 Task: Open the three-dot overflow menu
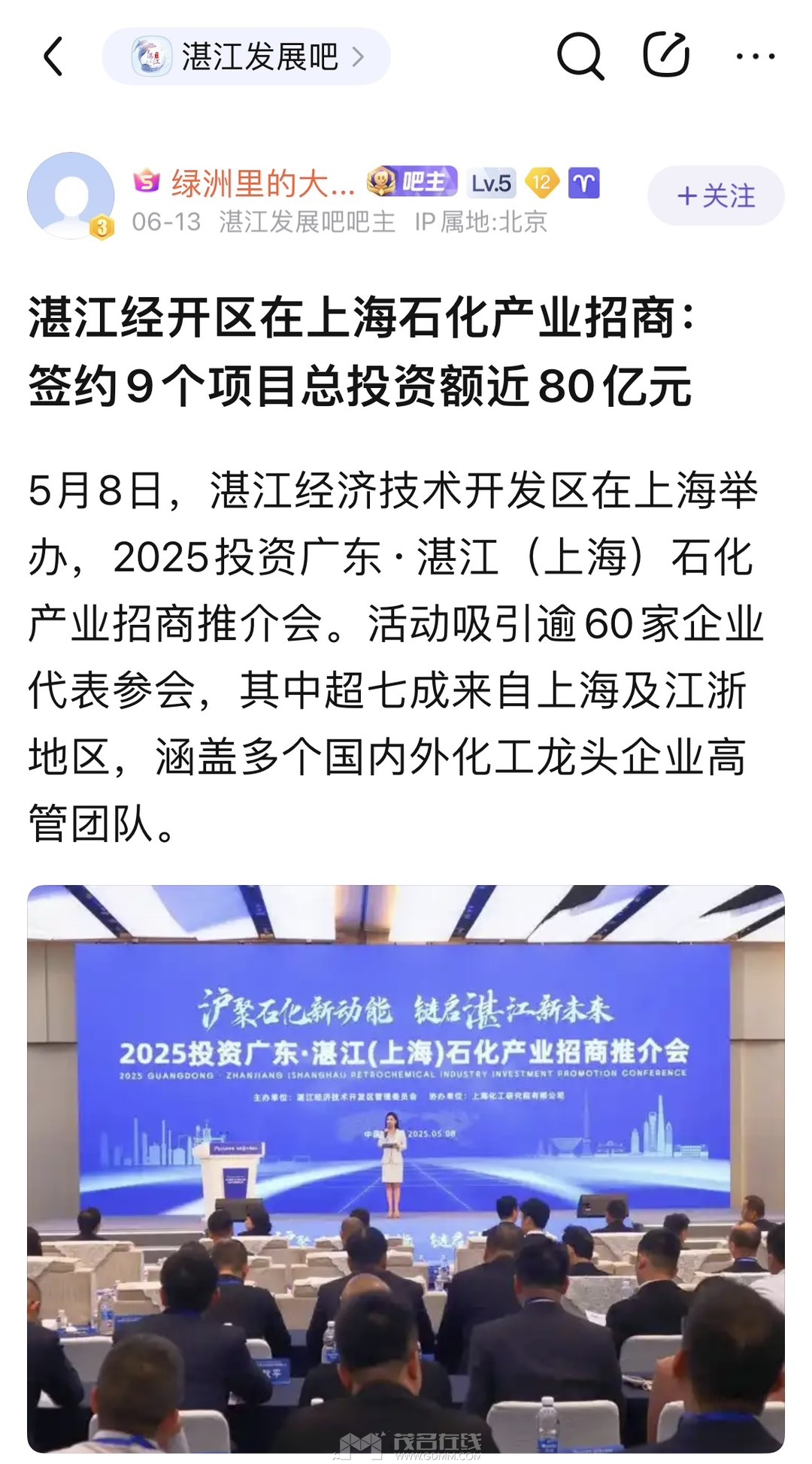click(x=755, y=56)
